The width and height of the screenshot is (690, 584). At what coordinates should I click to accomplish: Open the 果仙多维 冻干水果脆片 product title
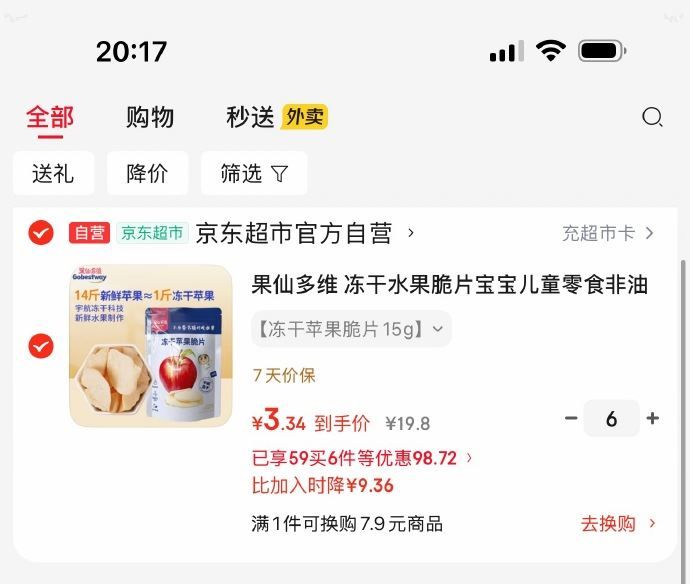(449, 284)
